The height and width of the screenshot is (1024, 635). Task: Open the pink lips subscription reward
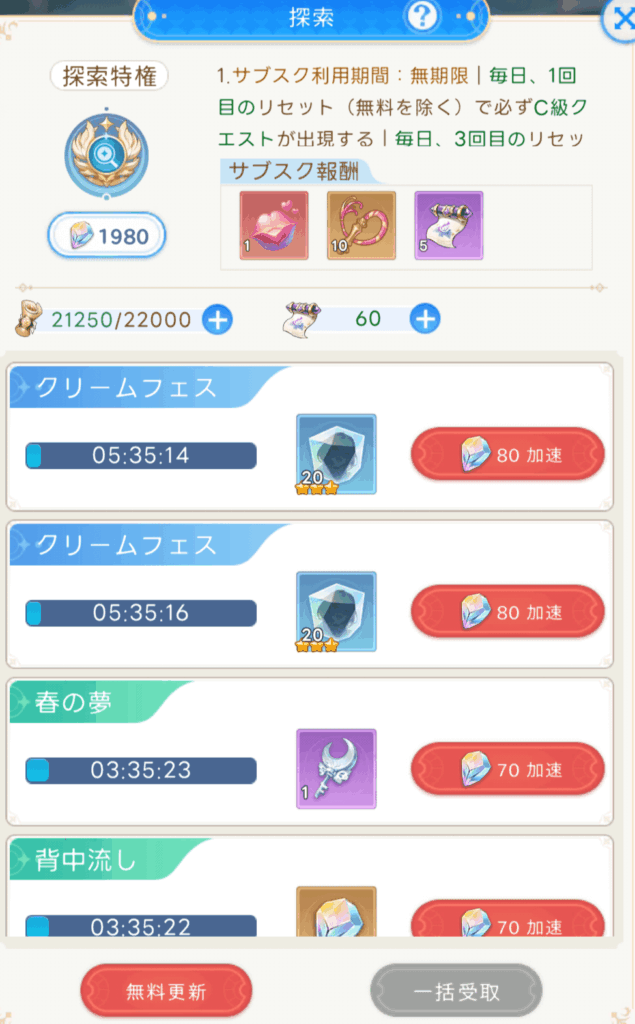click(274, 226)
